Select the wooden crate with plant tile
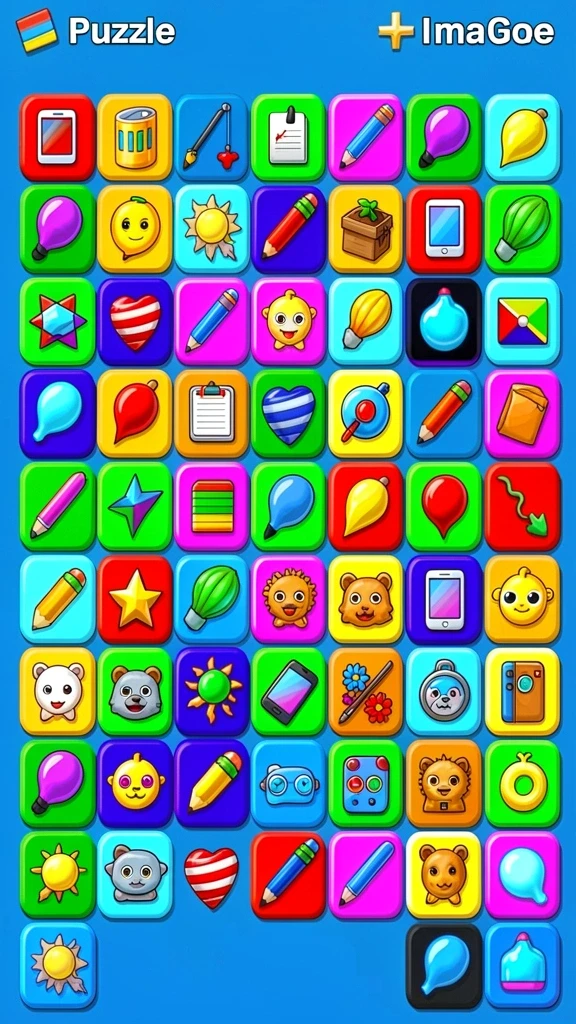Viewport: 576px width, 1024px height. [x=366, y=229]
